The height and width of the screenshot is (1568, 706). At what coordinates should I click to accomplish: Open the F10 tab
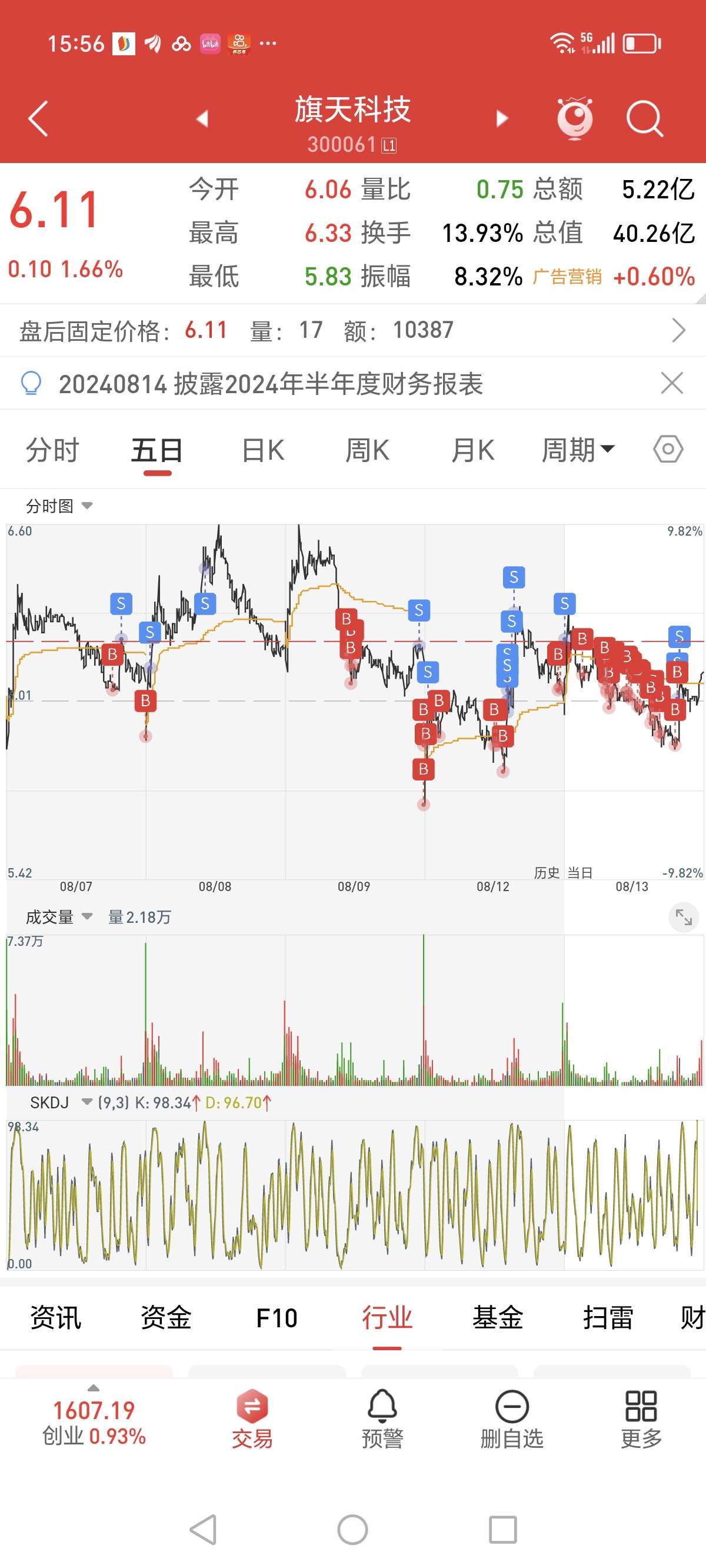coord(277,1318)
